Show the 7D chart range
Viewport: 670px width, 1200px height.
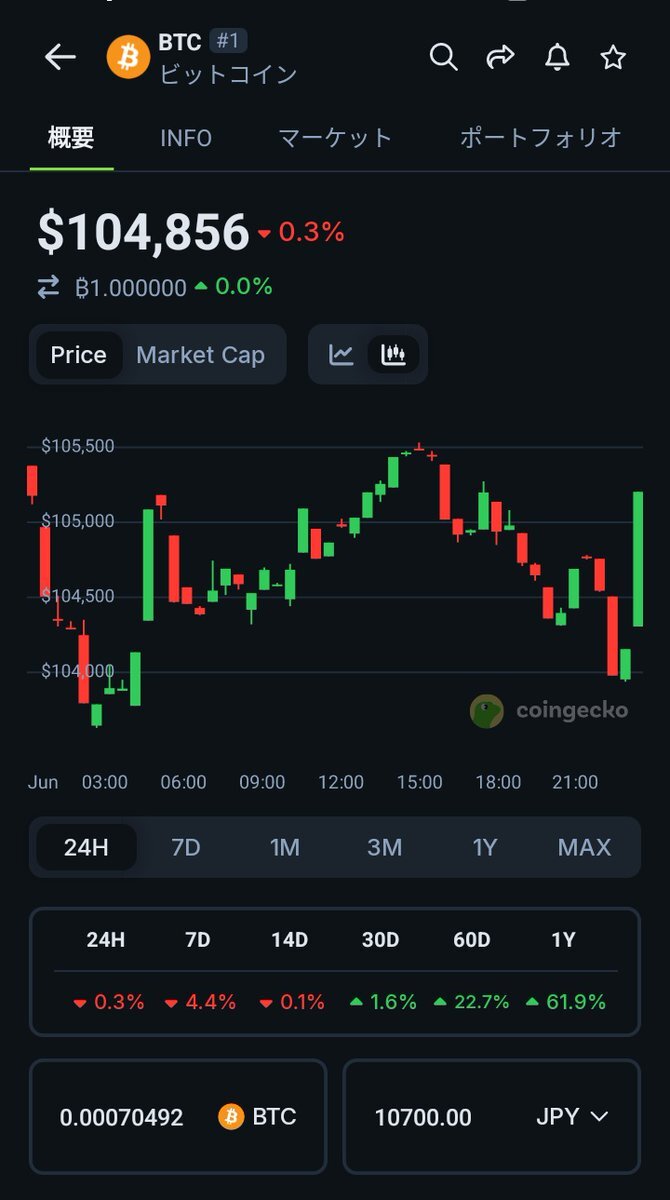pos(186,848)
